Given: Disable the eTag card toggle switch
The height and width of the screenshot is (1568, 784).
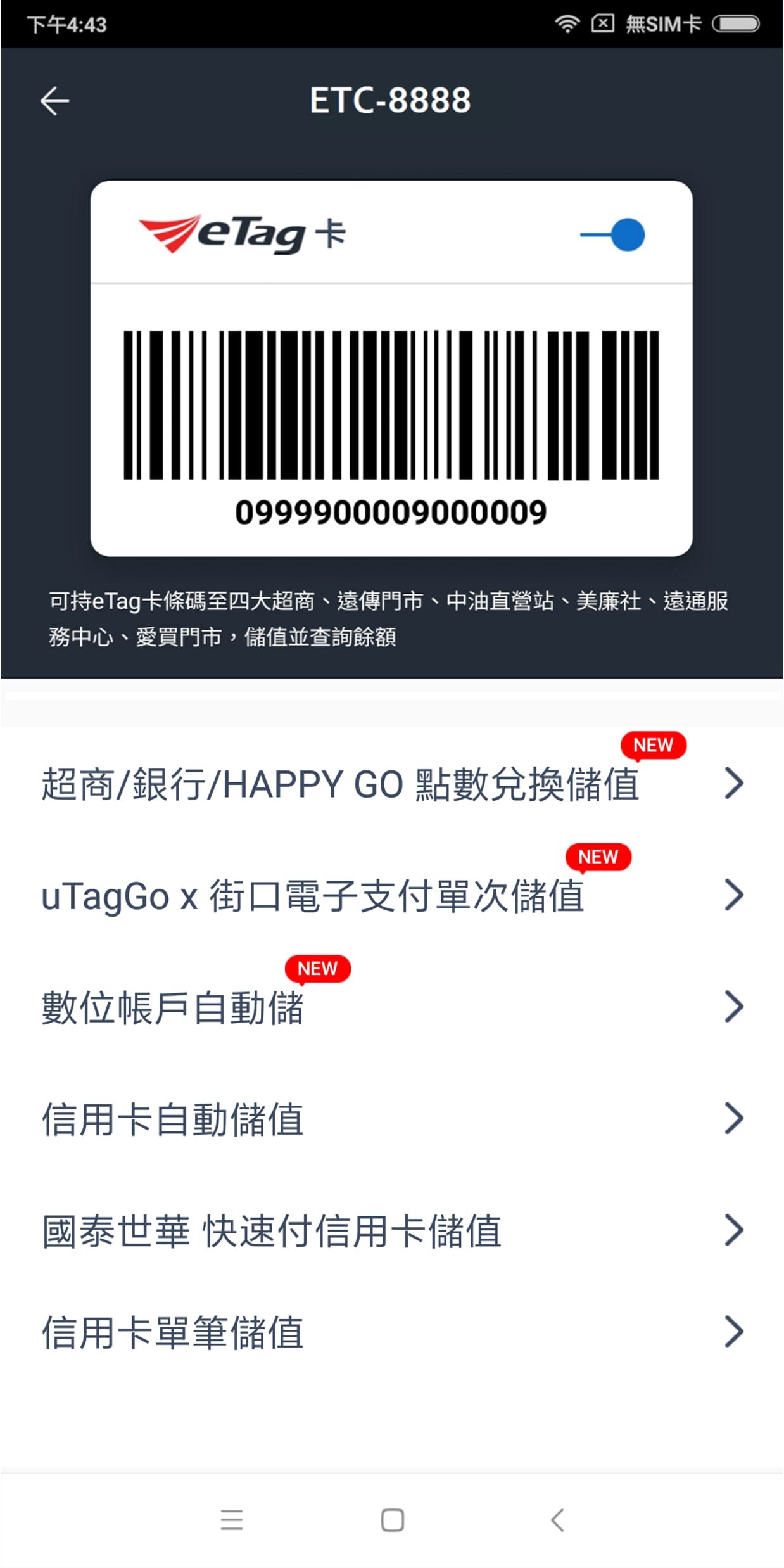Looking at the screenshot, I should coord(610,234).
